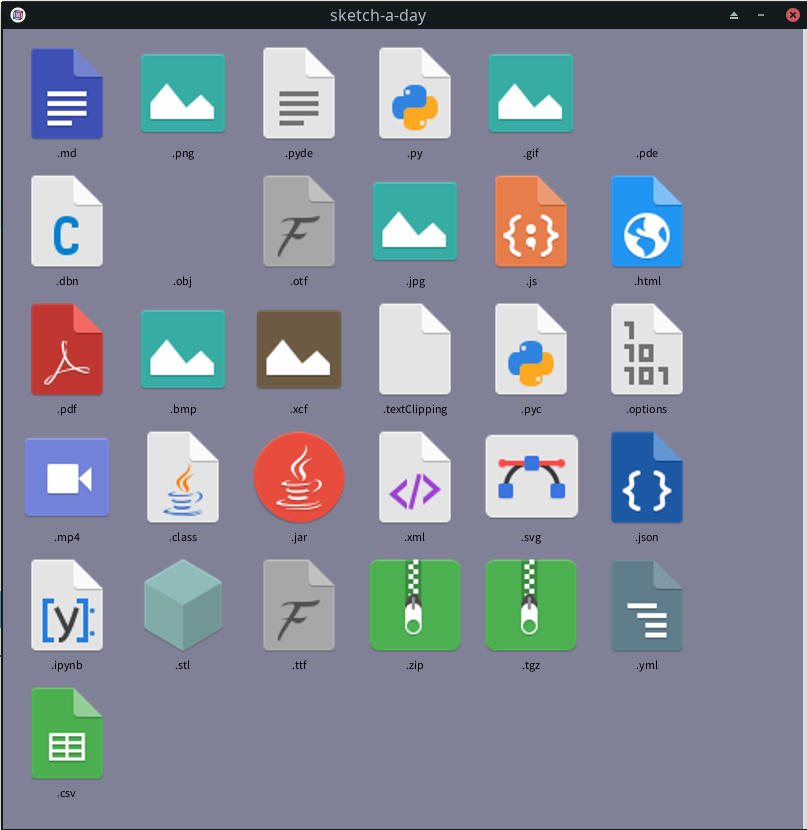Open the .dbn file icon
Screen dimensions: 807x830
tap(67, 221)
